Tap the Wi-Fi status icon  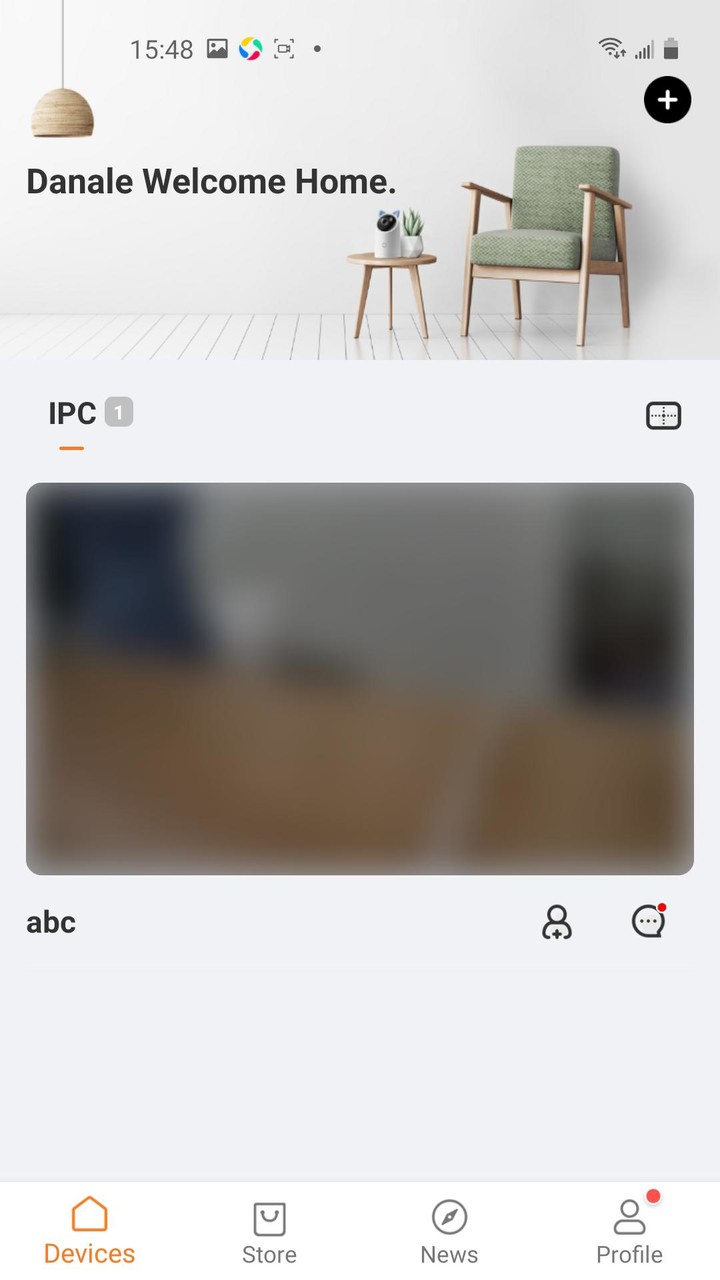613,47
